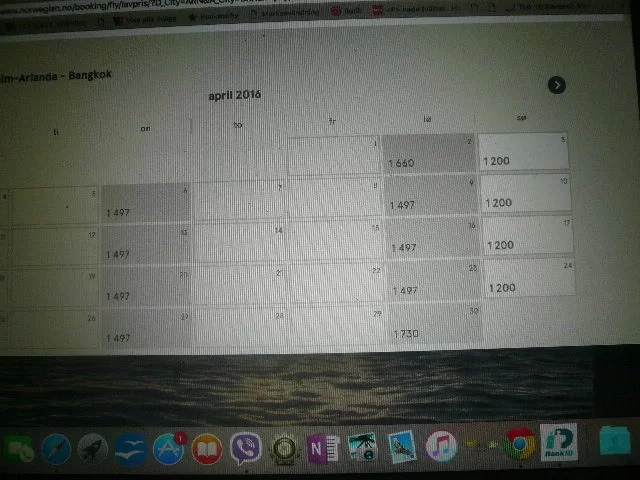Pick April 24 fare 1 200
The width and height of the screenshot is (640, 480).
pos(527,278)
